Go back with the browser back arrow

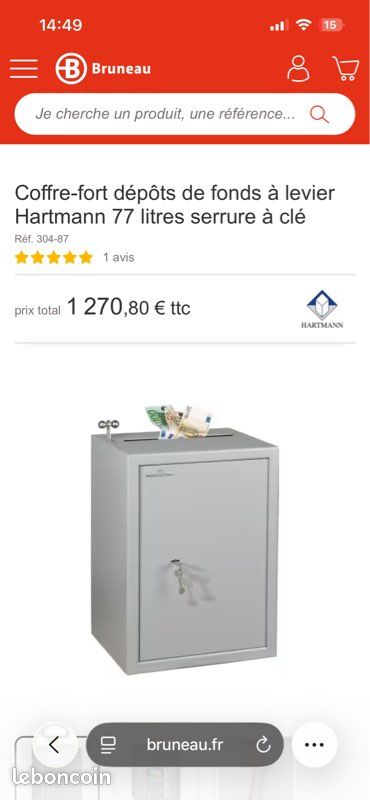click(55, 745)
